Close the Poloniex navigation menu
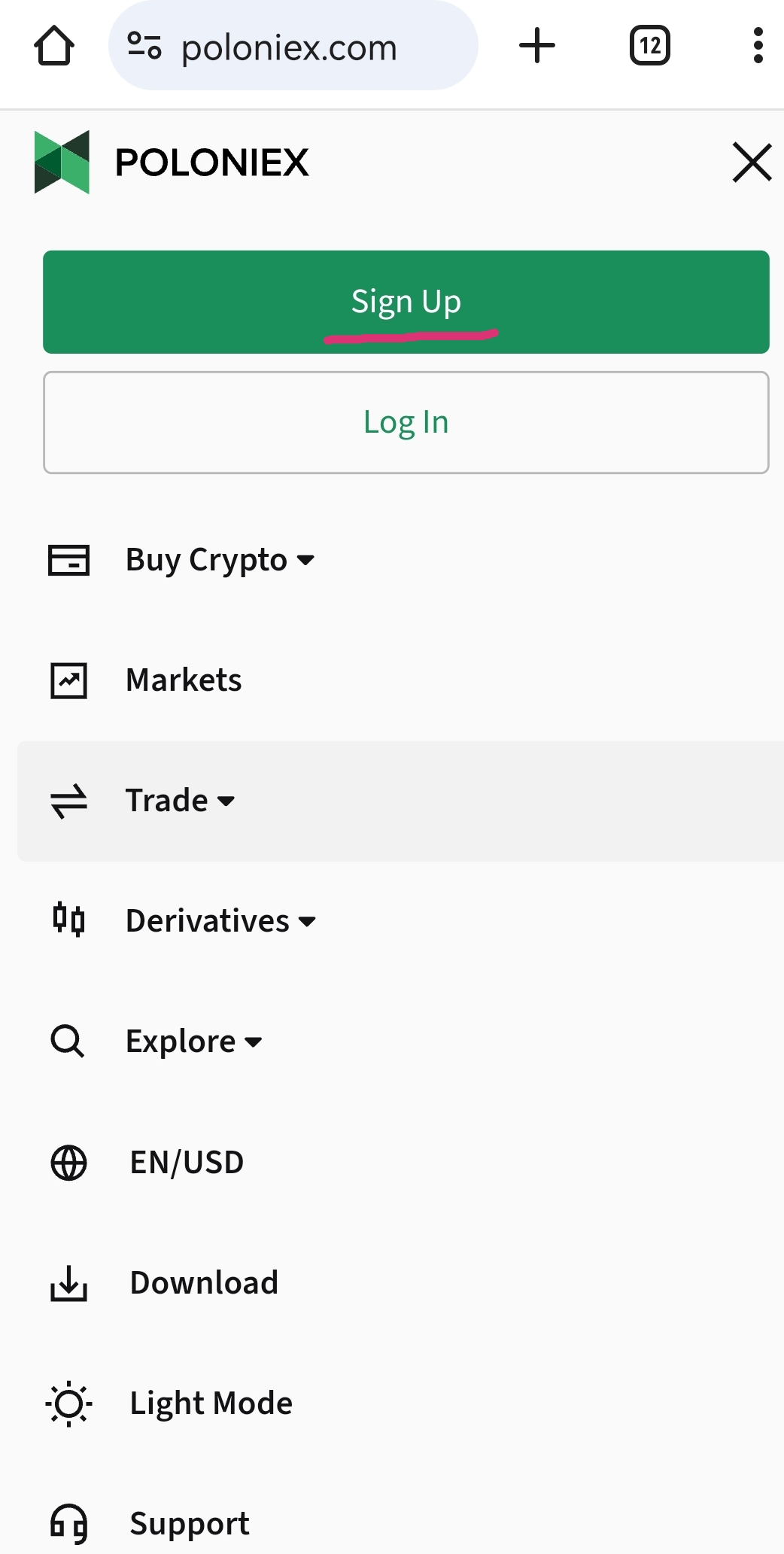This screenshot has height=1554, width=784. click(752, 163)
